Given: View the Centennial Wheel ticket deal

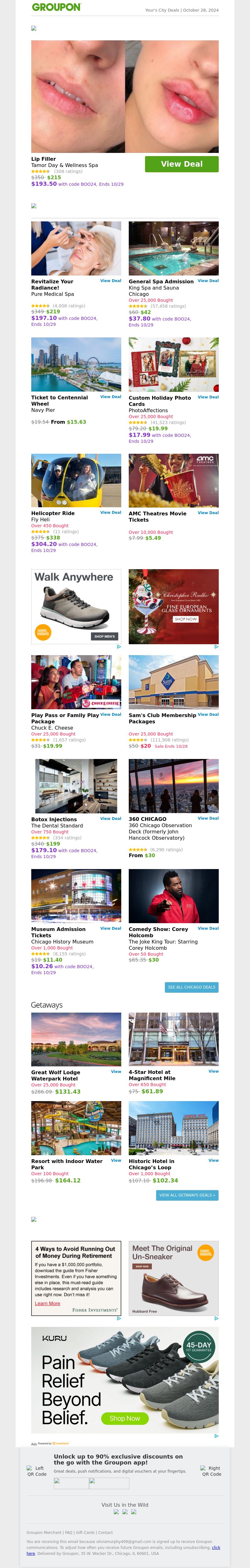Looking at the screenshot, I should [110, 397].
